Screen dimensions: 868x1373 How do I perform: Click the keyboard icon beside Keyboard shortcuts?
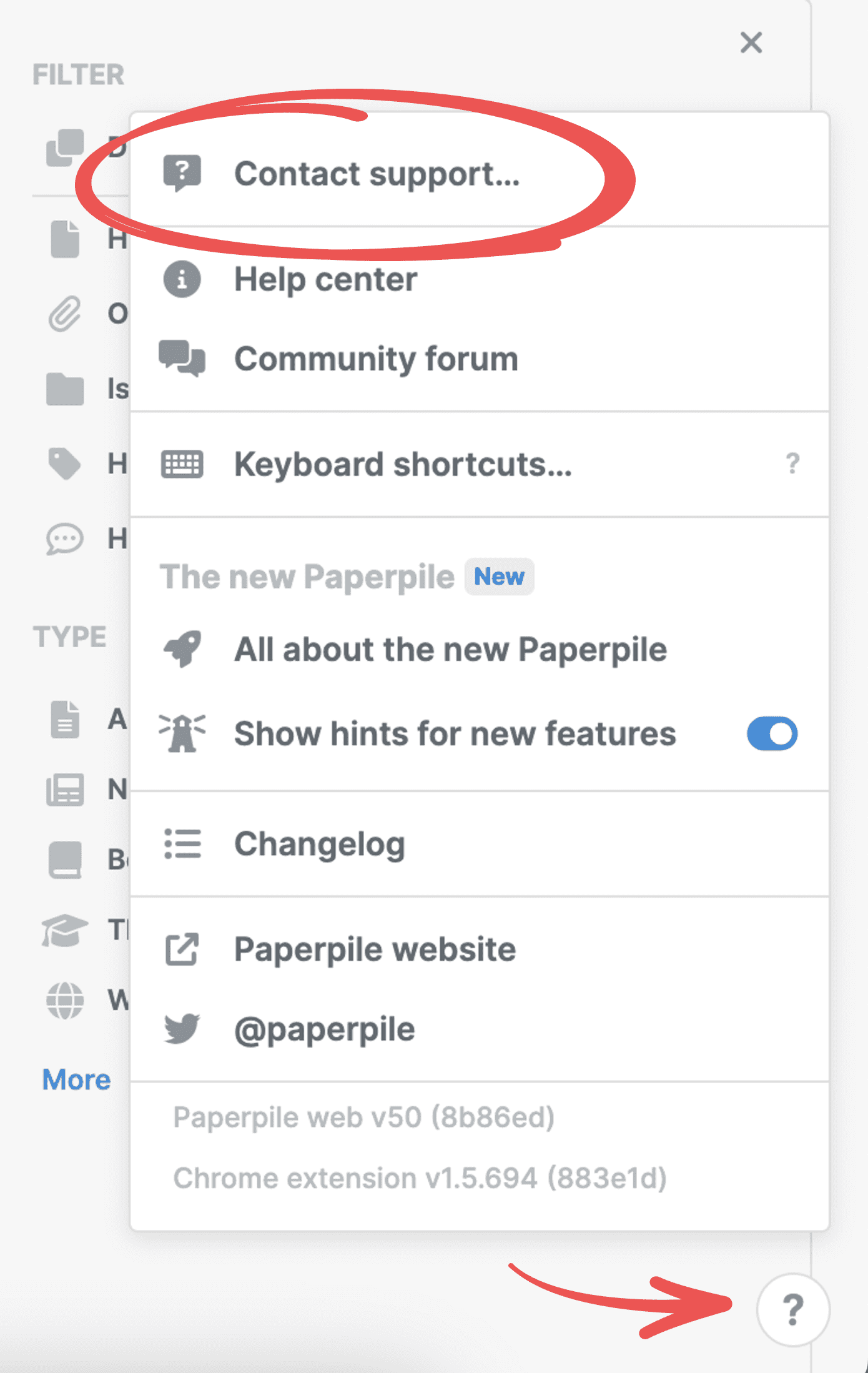[182, 464]
